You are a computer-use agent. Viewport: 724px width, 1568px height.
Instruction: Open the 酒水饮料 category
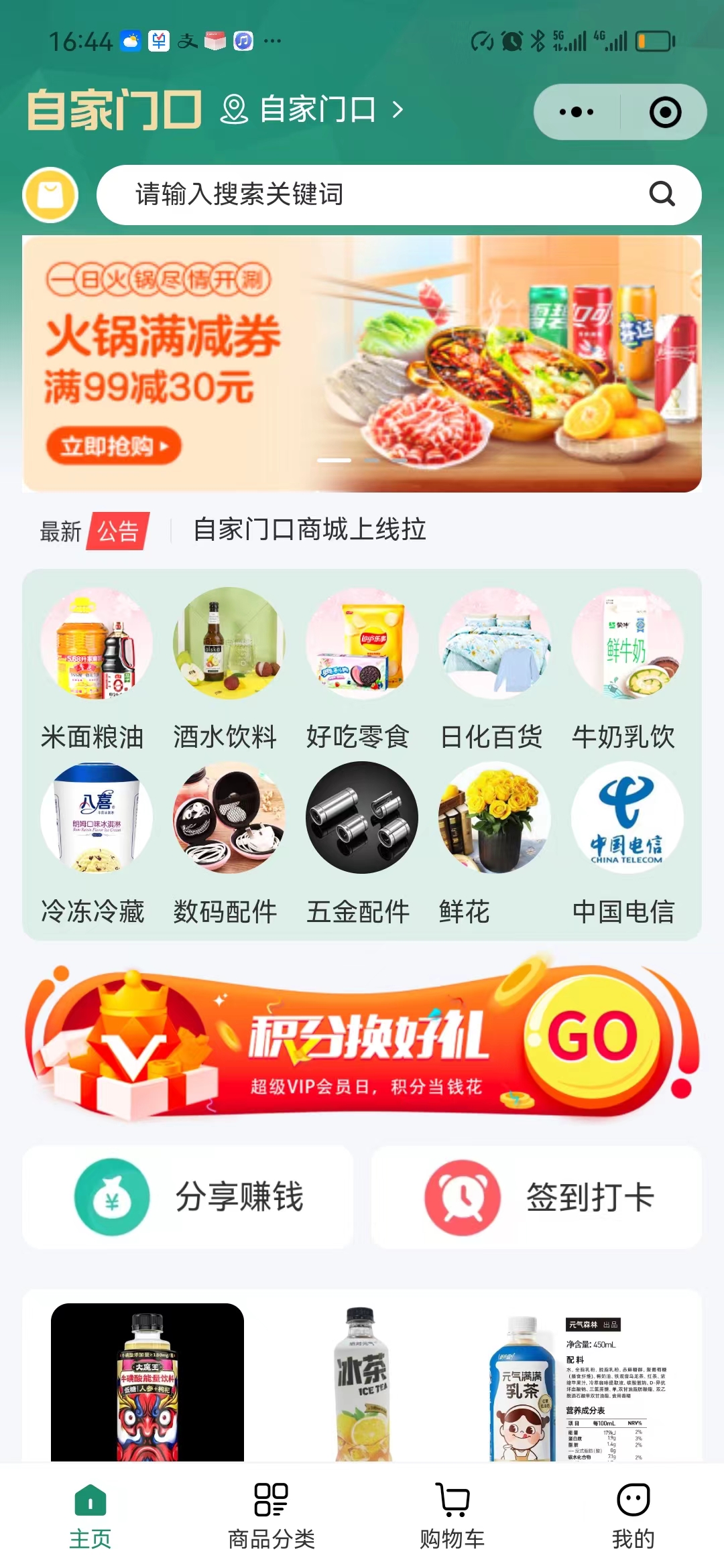tap(226, 667)
